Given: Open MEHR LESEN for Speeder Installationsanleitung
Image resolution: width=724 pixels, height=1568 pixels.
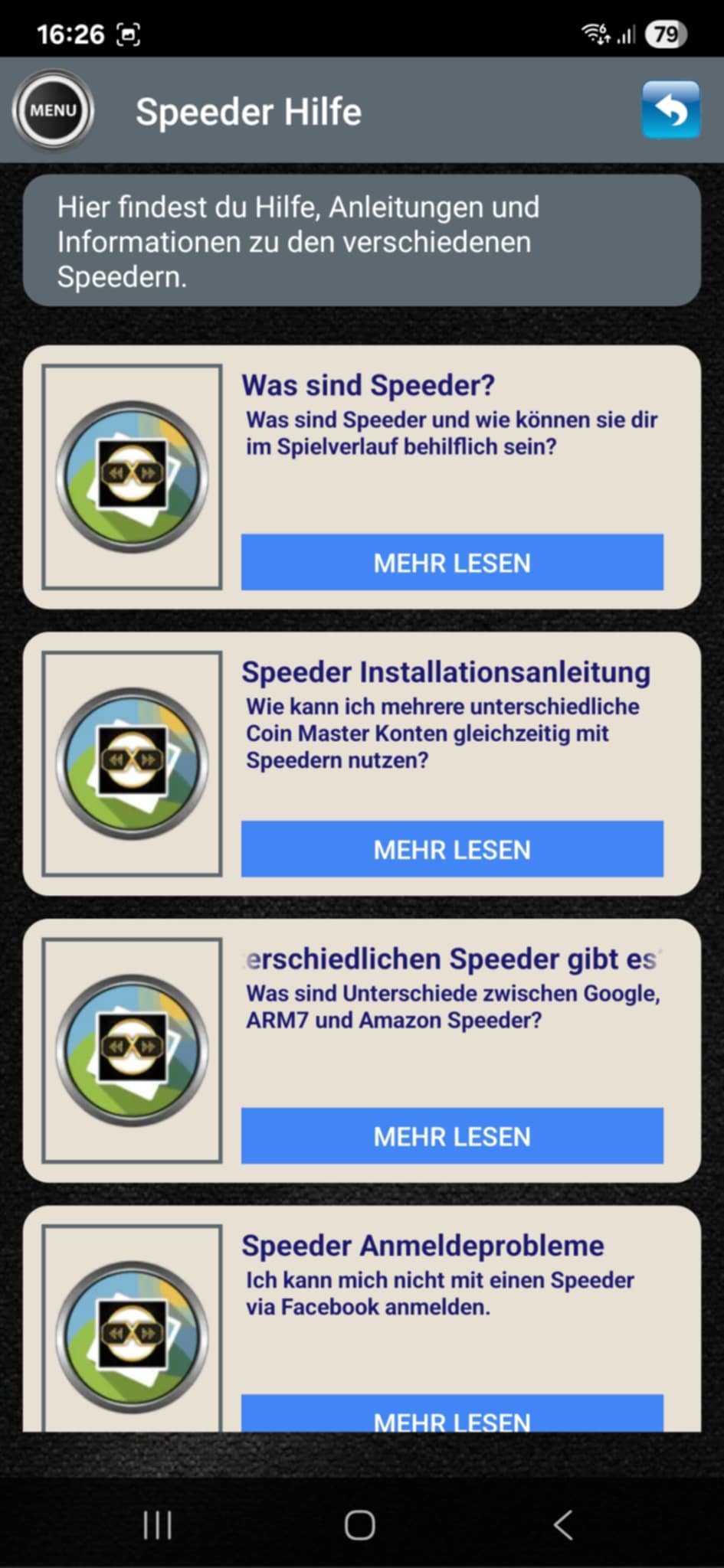Looking at the screenshot, I should (452, 849).
